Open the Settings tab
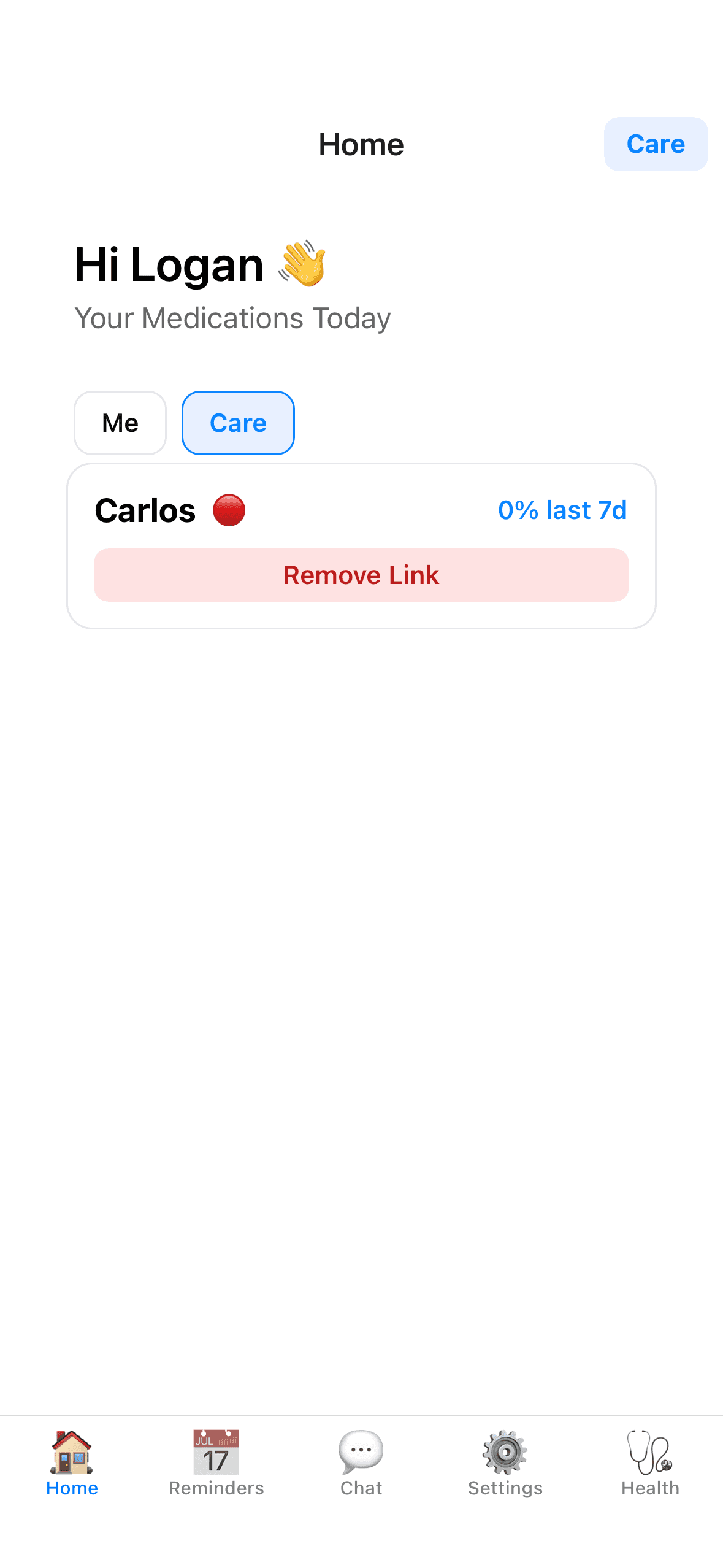This screenshot has height=1568, width=723. point(505,1462)
